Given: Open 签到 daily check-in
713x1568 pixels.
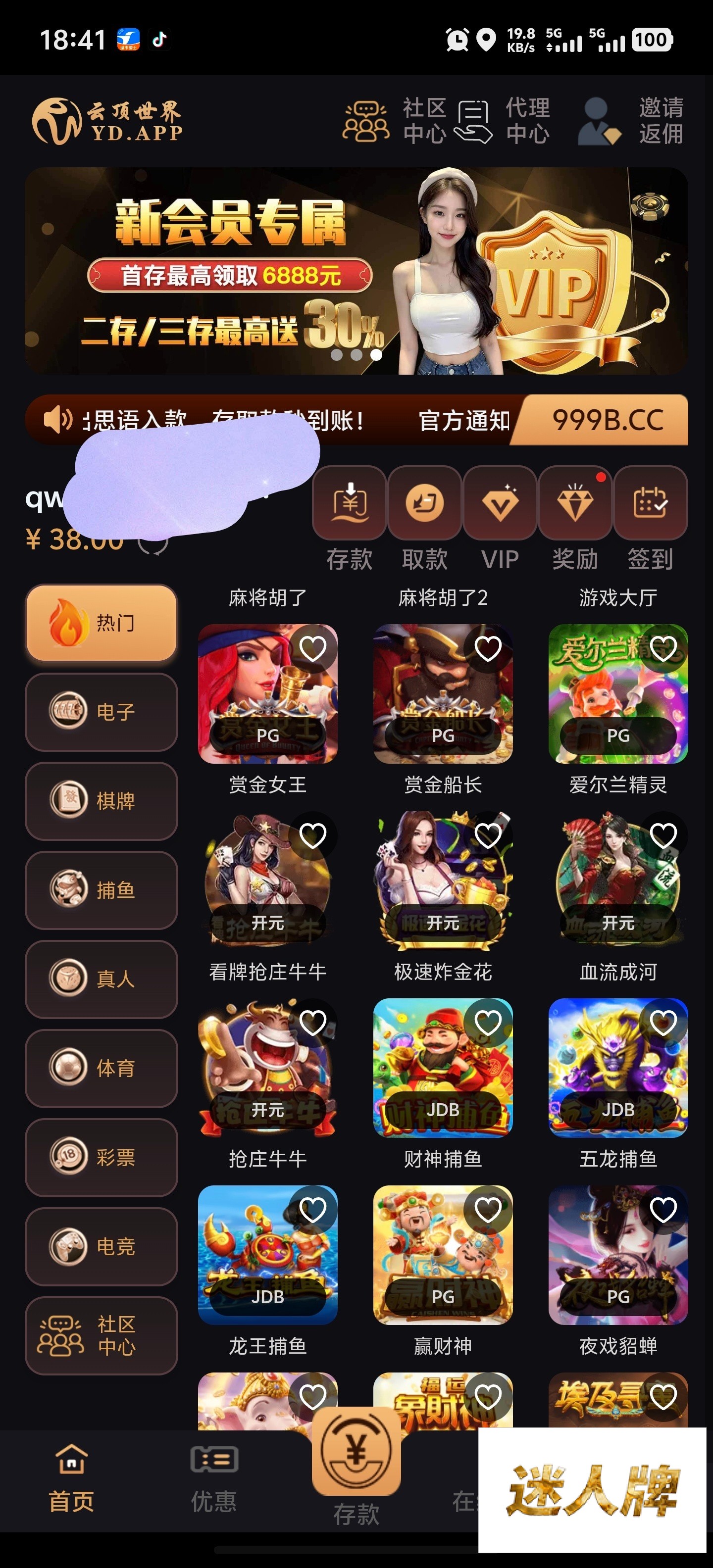Looking at the screenshot, I should pyautogui.click(x=650, y=518).
